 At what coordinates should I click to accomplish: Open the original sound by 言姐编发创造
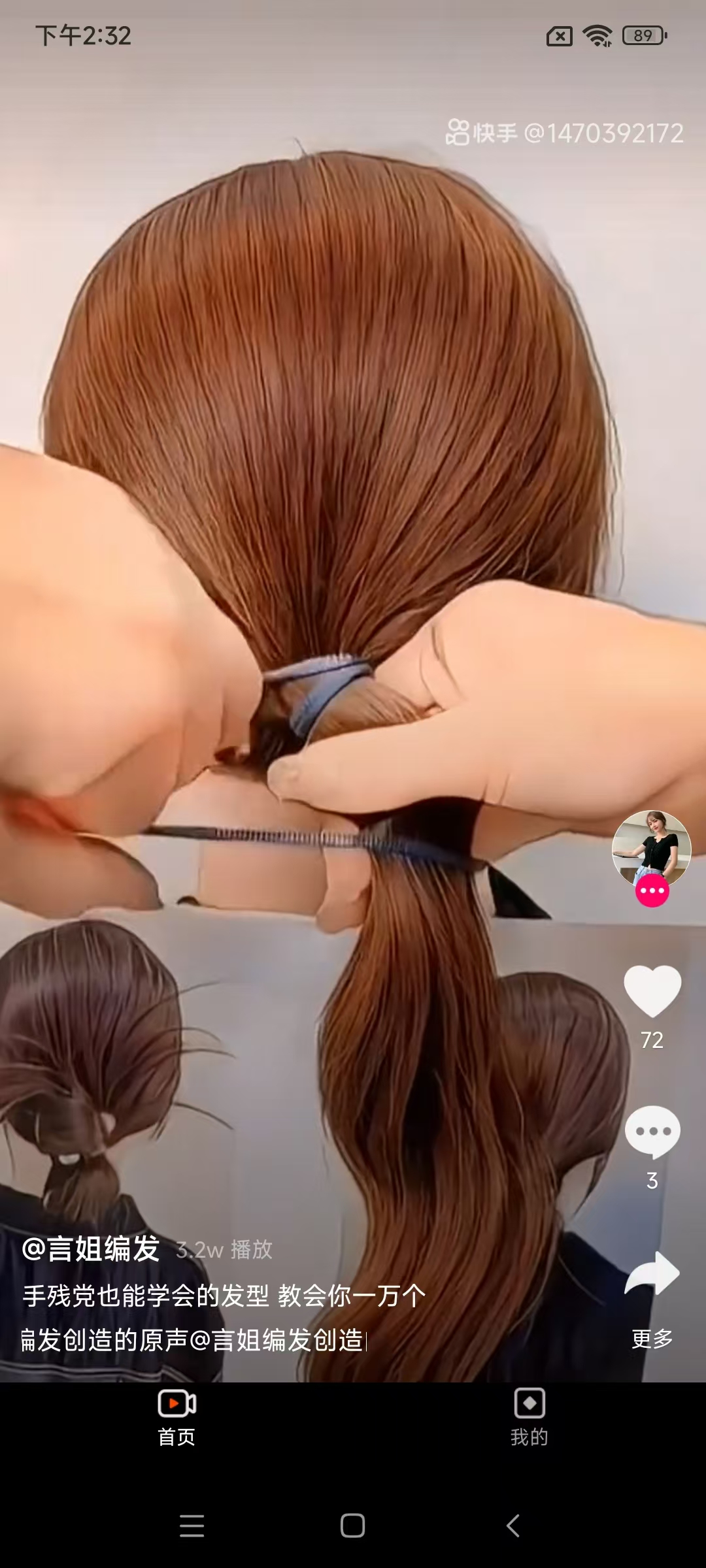point(193,1340)
